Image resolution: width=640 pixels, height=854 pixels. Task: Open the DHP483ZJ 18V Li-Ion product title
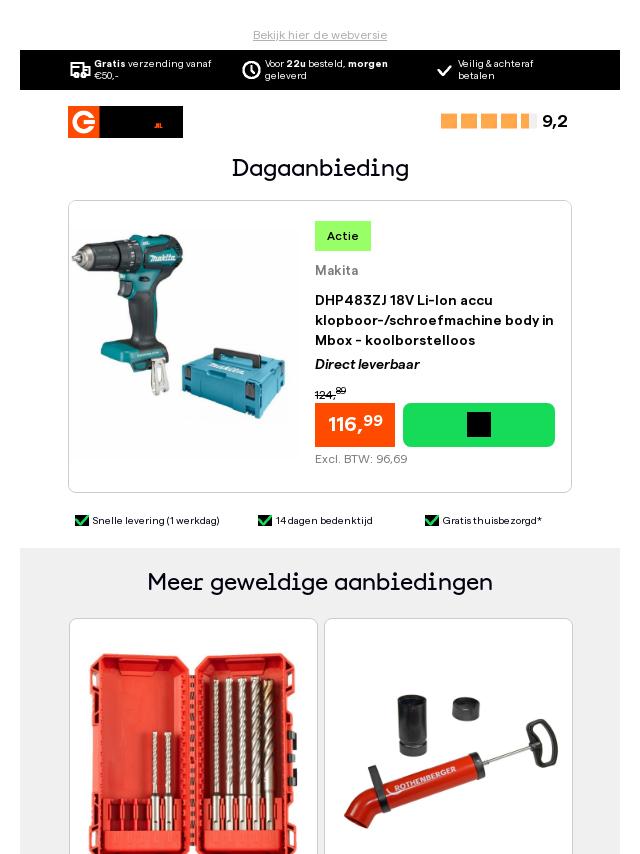point(434,320)
